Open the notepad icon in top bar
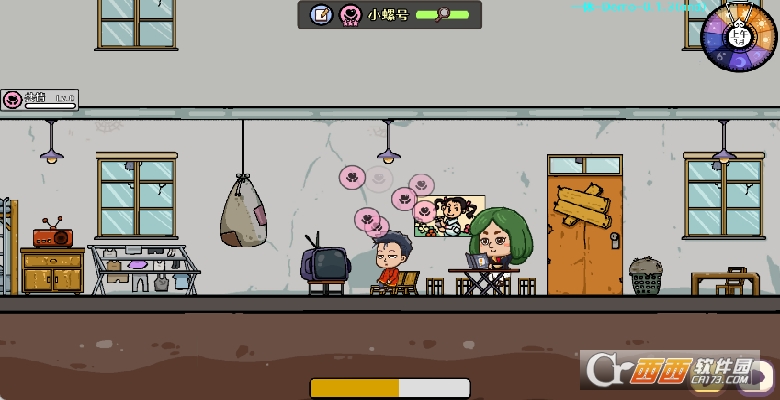This screenshot has width=780, height=400. (x=320, y=15)
